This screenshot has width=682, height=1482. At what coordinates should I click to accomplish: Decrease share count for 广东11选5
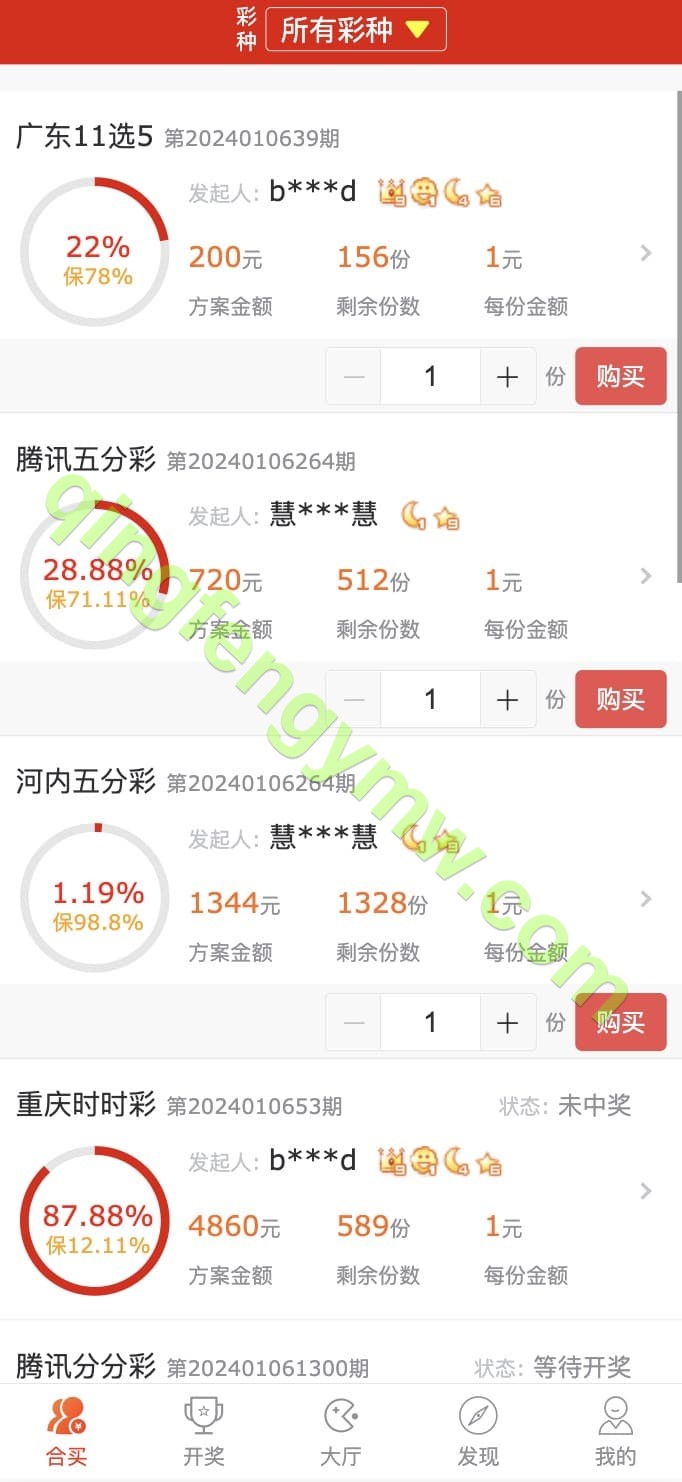(354, 376)
